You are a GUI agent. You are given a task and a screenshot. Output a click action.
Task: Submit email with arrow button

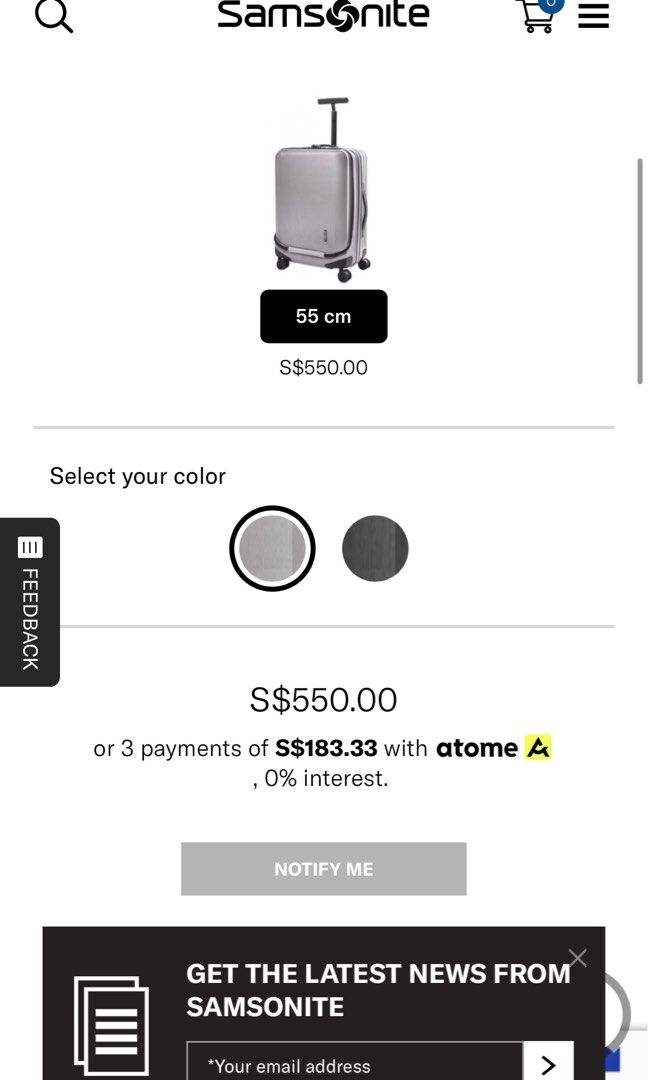click(548, 1065)
